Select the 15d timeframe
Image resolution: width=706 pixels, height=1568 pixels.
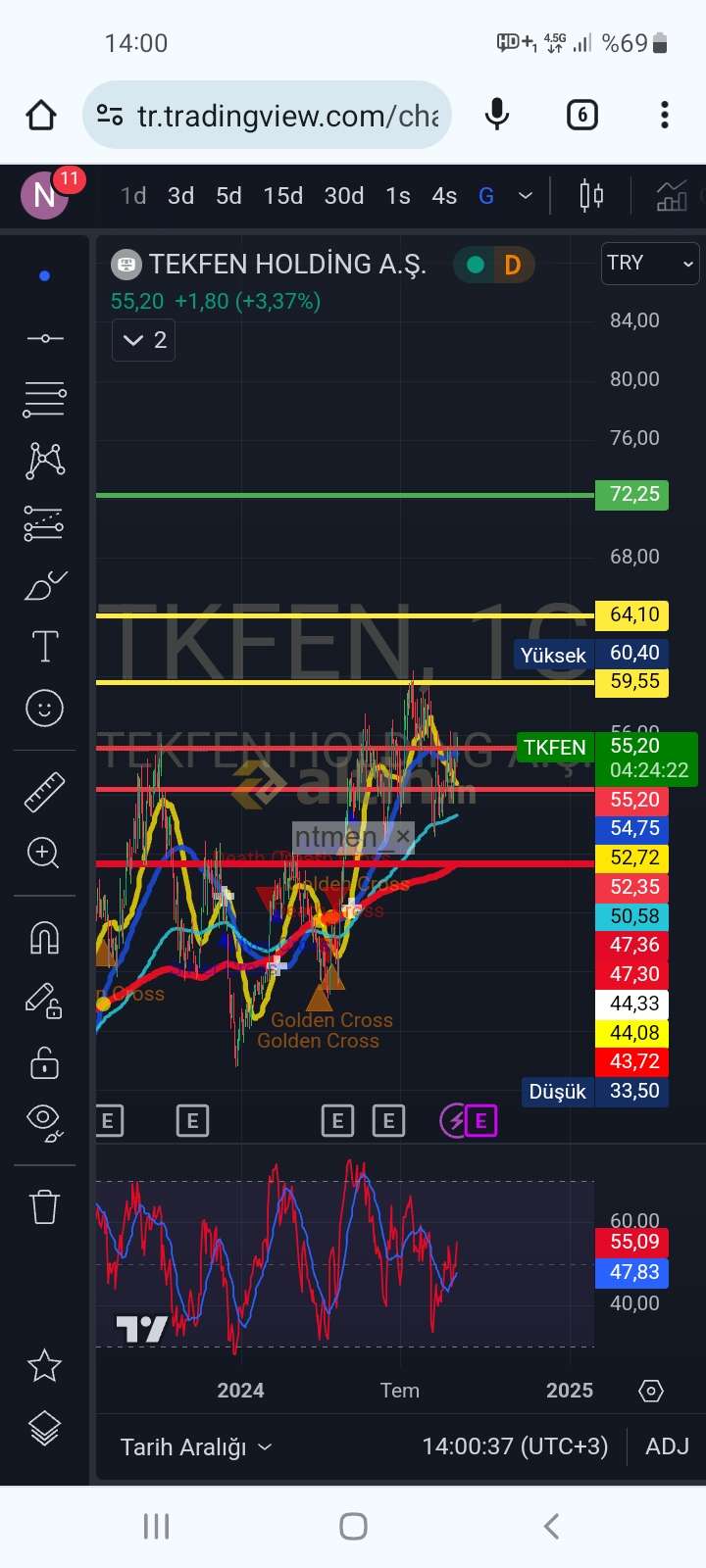[x=283, y=196]
